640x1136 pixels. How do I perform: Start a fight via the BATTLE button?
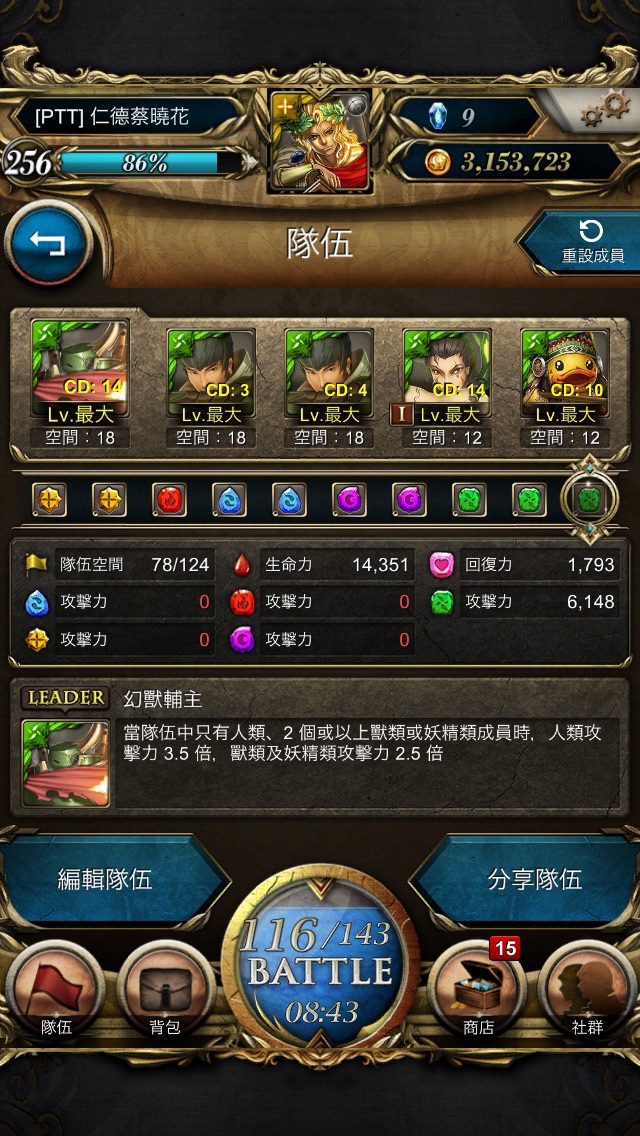tap(320, 967)
